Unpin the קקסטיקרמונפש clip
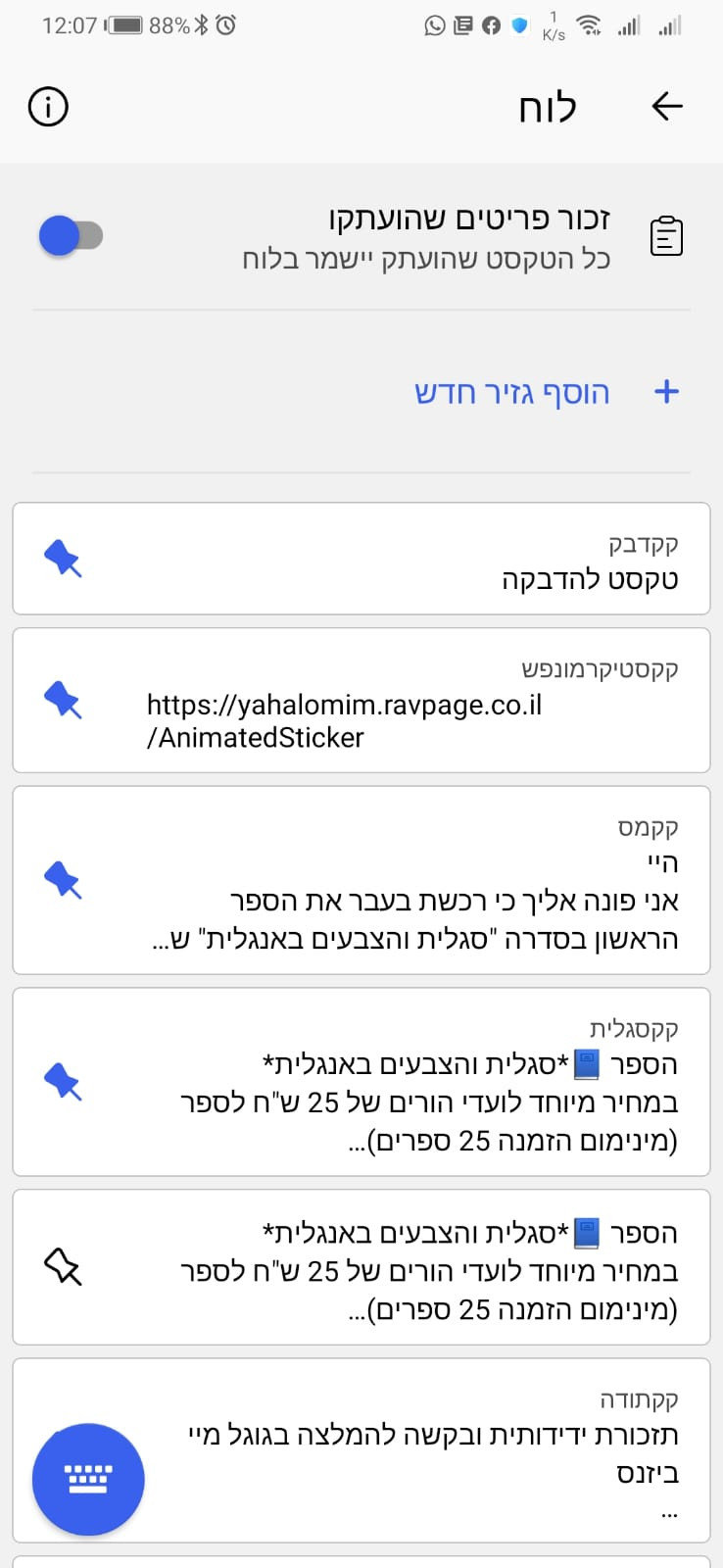Viewport: 723px width, 1568px height. tap(63, 701)
